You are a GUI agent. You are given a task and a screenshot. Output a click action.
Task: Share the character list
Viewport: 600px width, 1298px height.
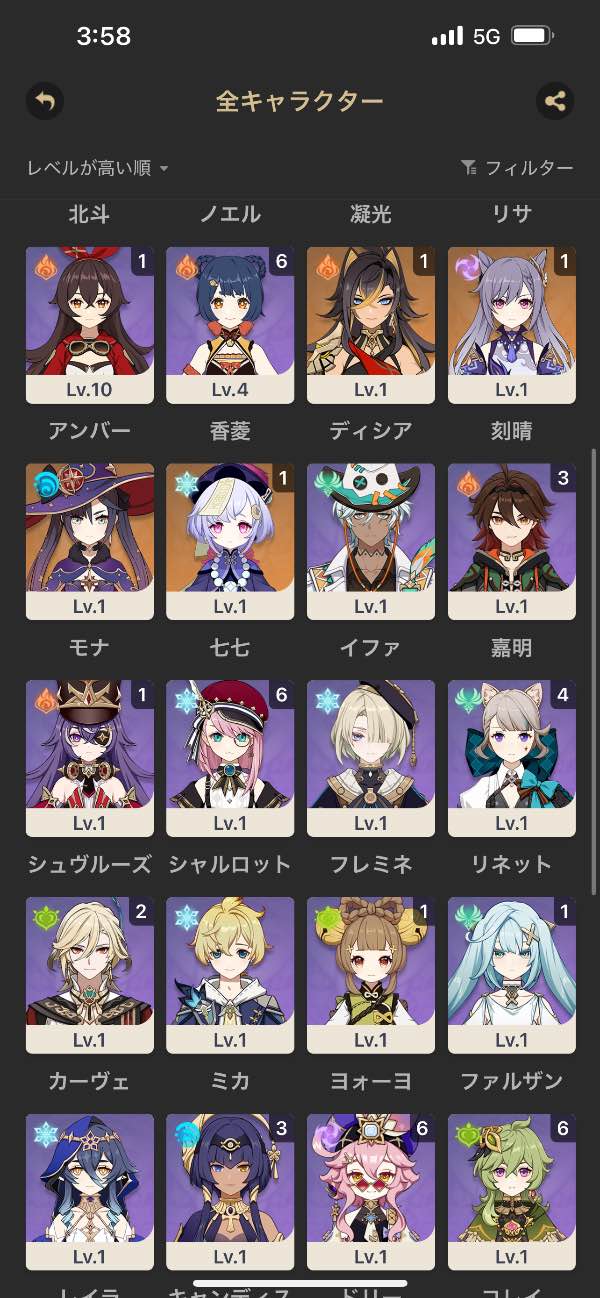coord(555,101)
